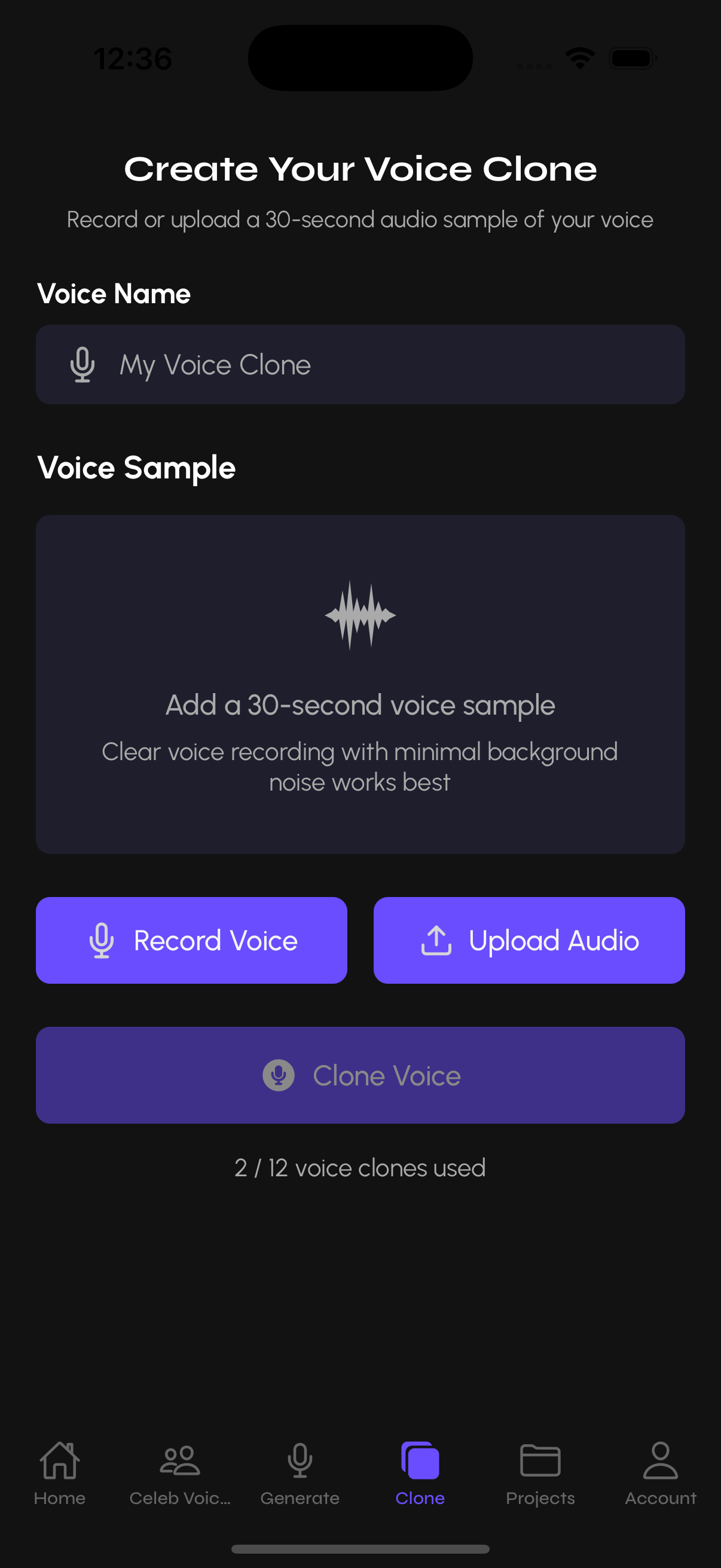Click the waveform icon in the voice sample area

(361, 615)
